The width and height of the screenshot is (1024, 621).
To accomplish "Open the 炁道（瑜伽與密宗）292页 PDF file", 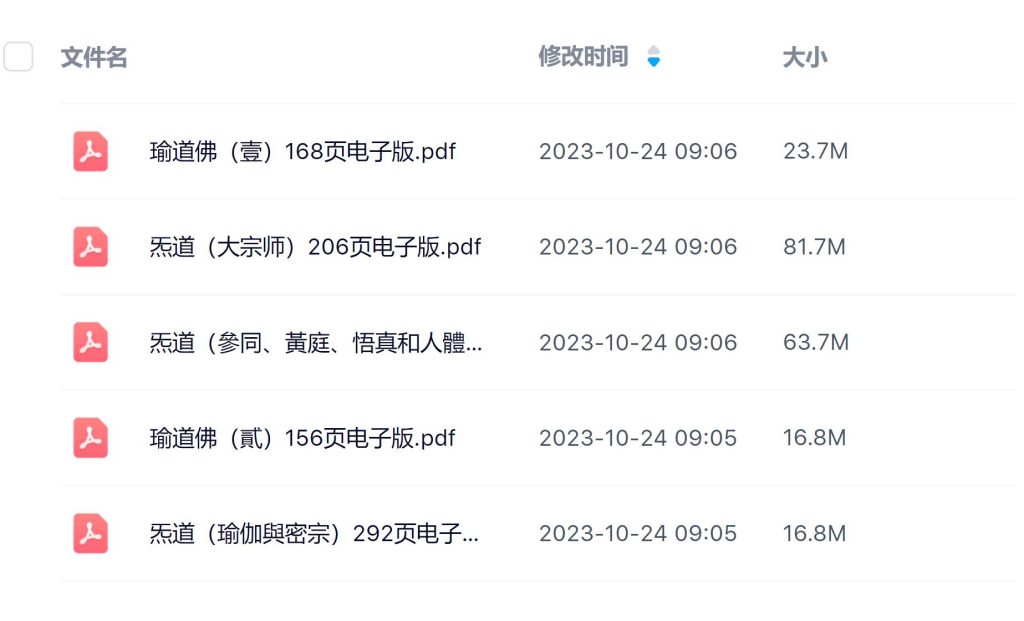I will (313, 534).
